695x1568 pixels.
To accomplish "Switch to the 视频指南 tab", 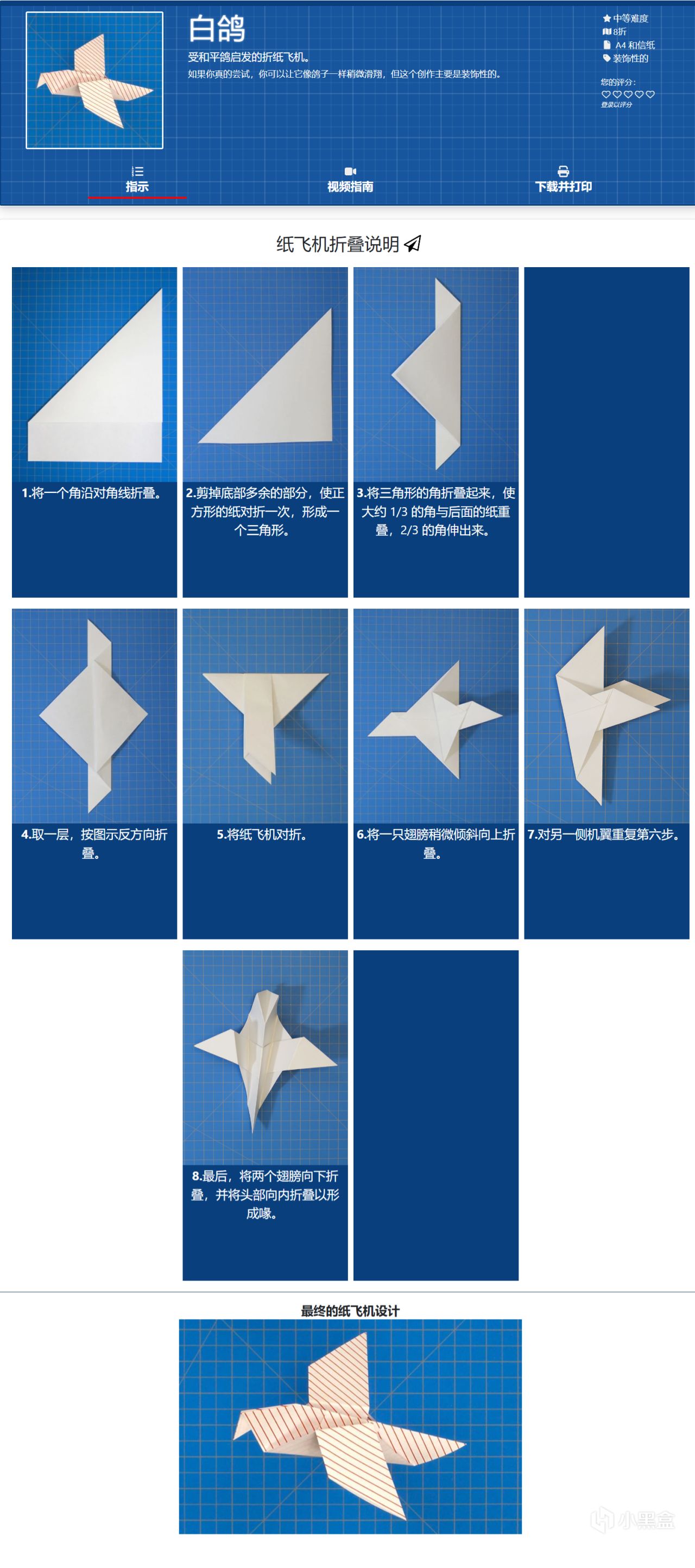I will pos(350,180).
